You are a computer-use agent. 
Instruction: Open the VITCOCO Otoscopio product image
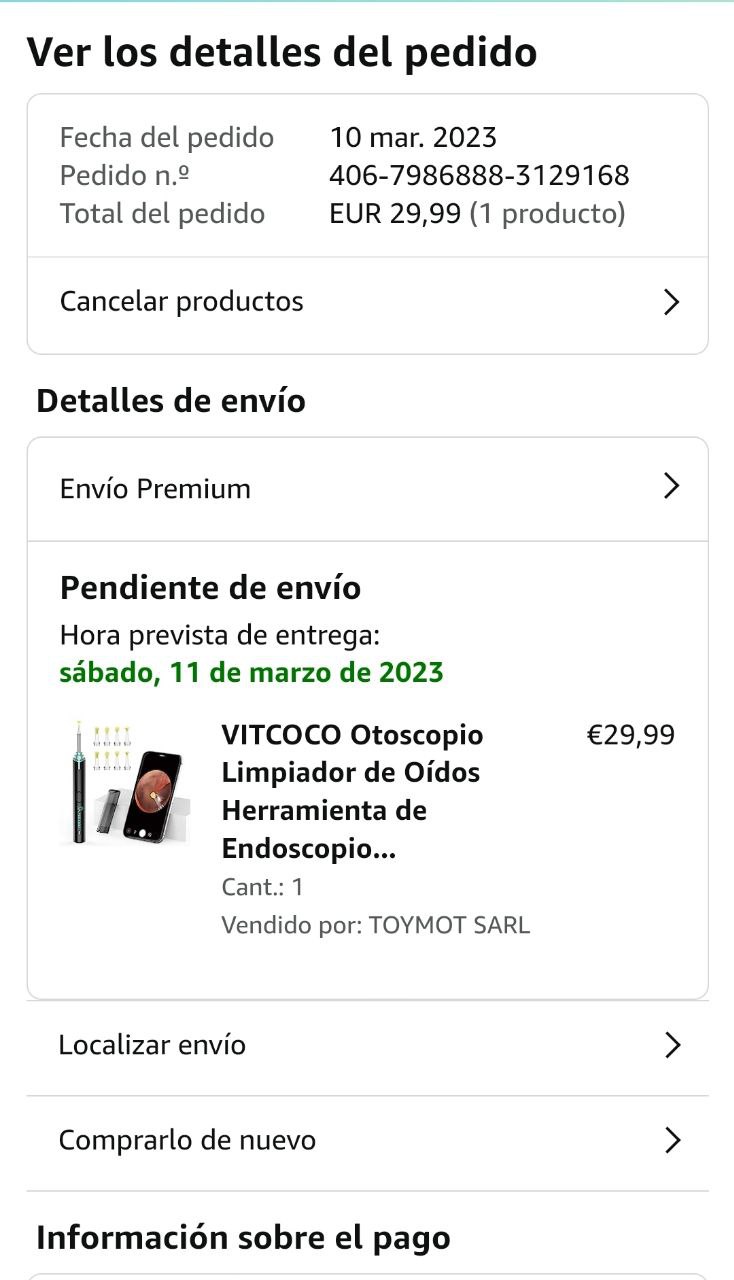click(x=123, y=784)
